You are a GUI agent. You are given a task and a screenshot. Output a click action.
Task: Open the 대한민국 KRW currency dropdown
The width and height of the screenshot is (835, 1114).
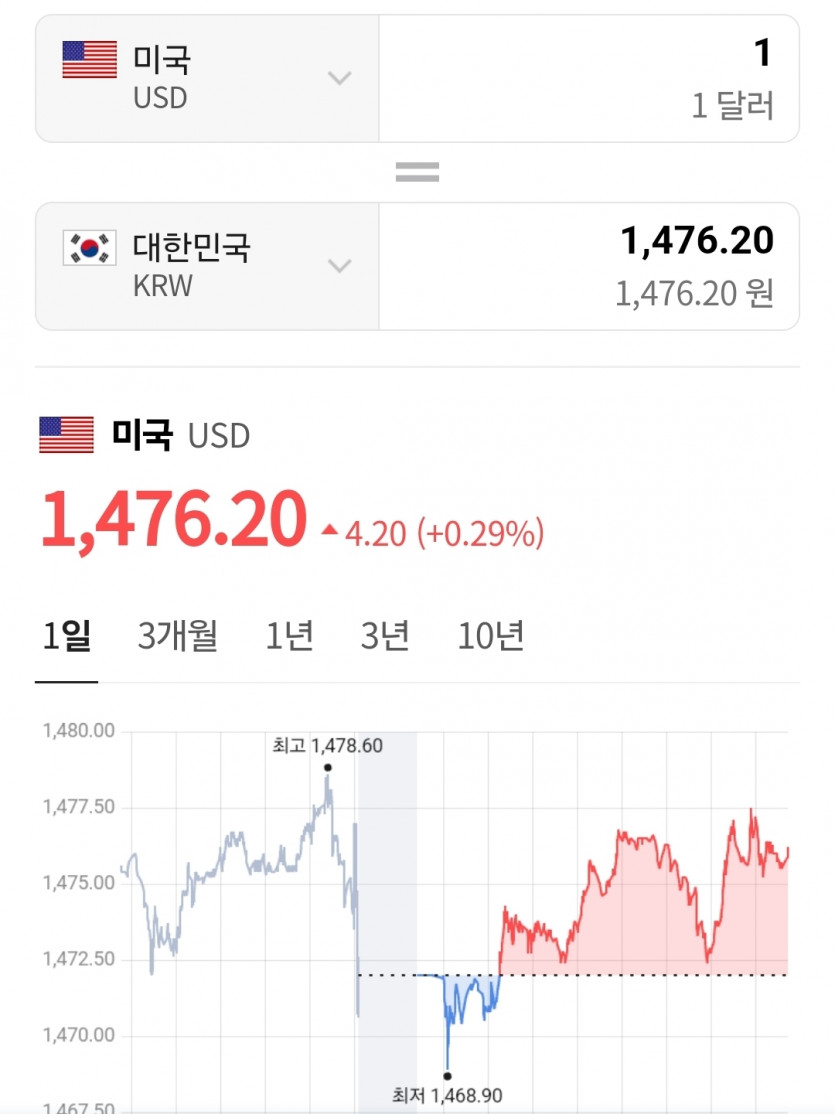[207, 266]
